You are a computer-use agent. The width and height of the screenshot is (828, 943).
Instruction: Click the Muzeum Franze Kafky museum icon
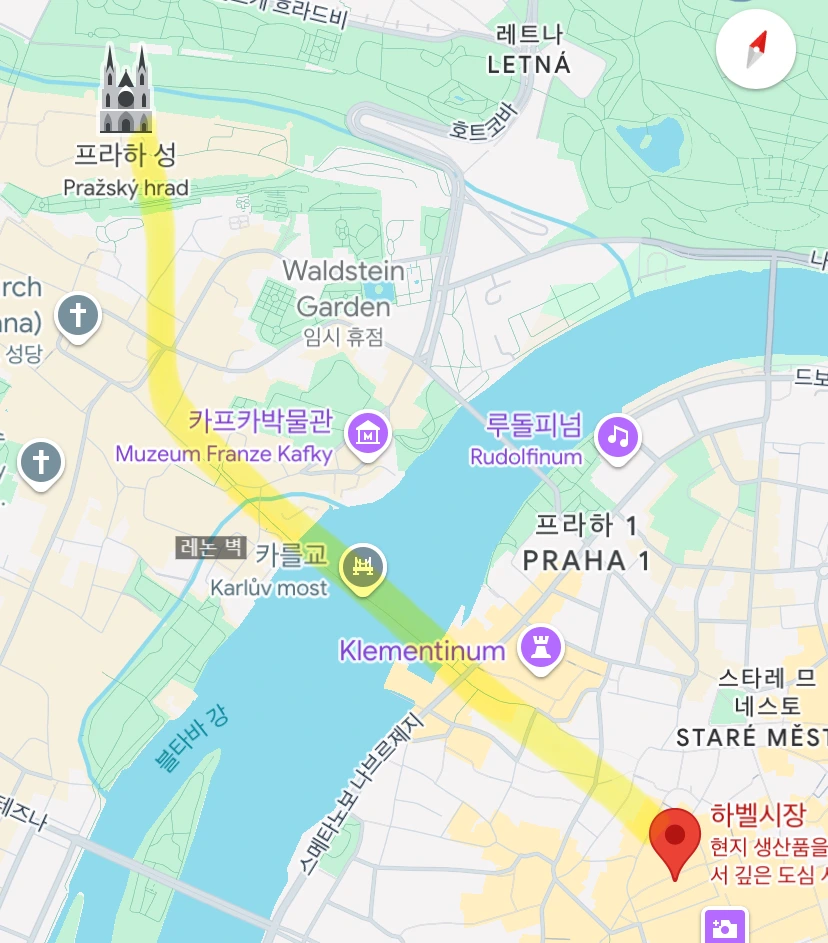[366, 434]
